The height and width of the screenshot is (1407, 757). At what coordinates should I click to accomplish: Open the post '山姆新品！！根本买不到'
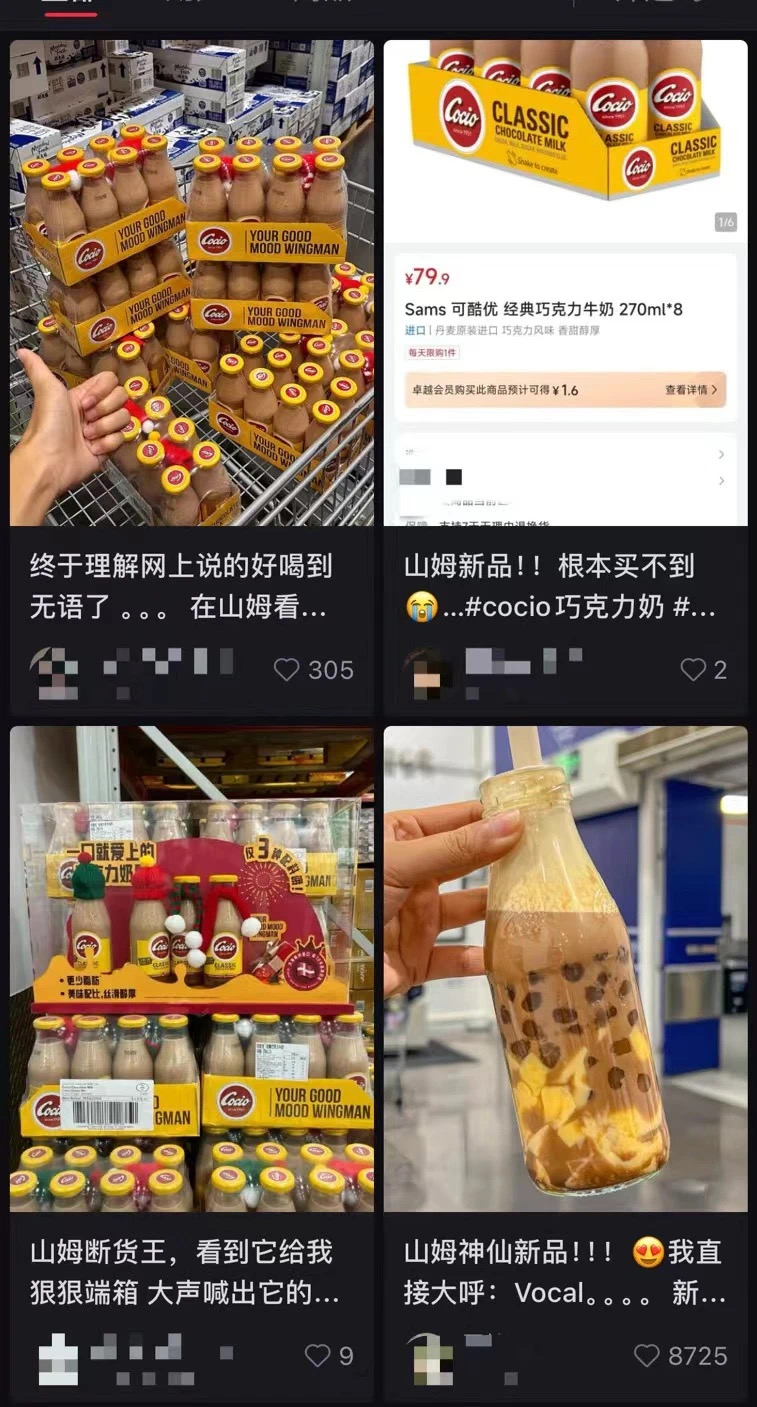point(565,284)
